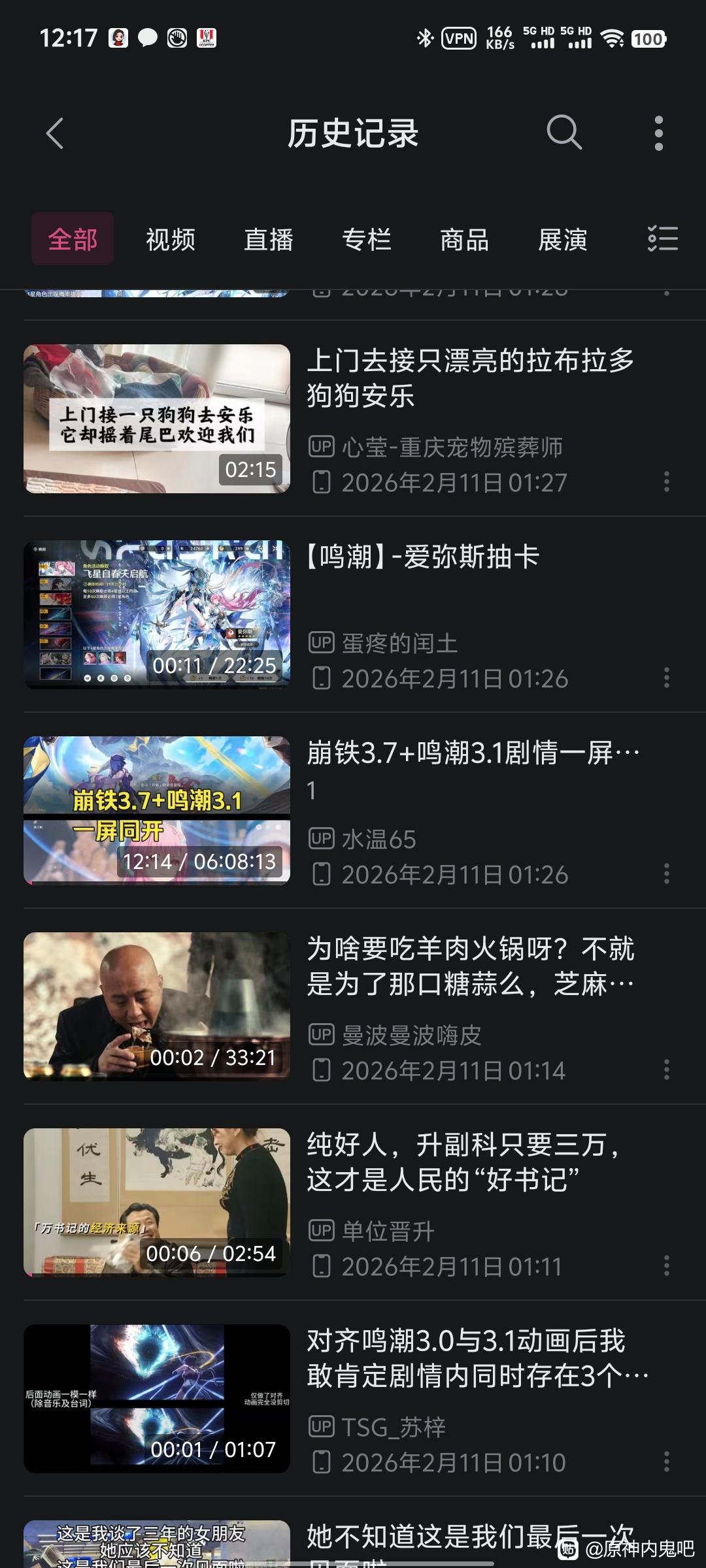Open more options for the 蛋疼的闰土 video
The image size is (706, 1568).
(666, 678)
